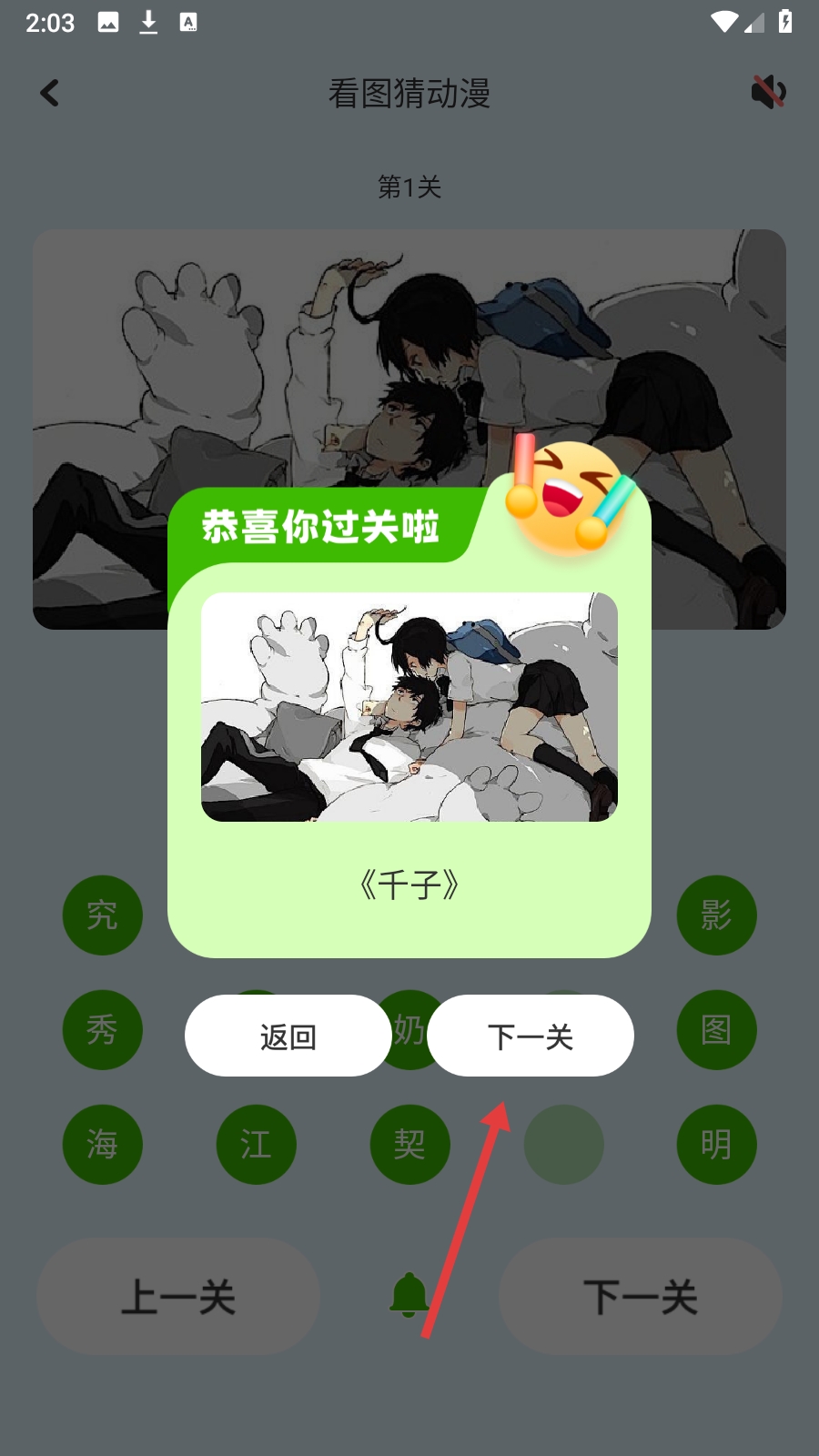This screenshot has width=819, height=1456.
Task: Go back using the top-left arrow
Action: pos(50,93)
